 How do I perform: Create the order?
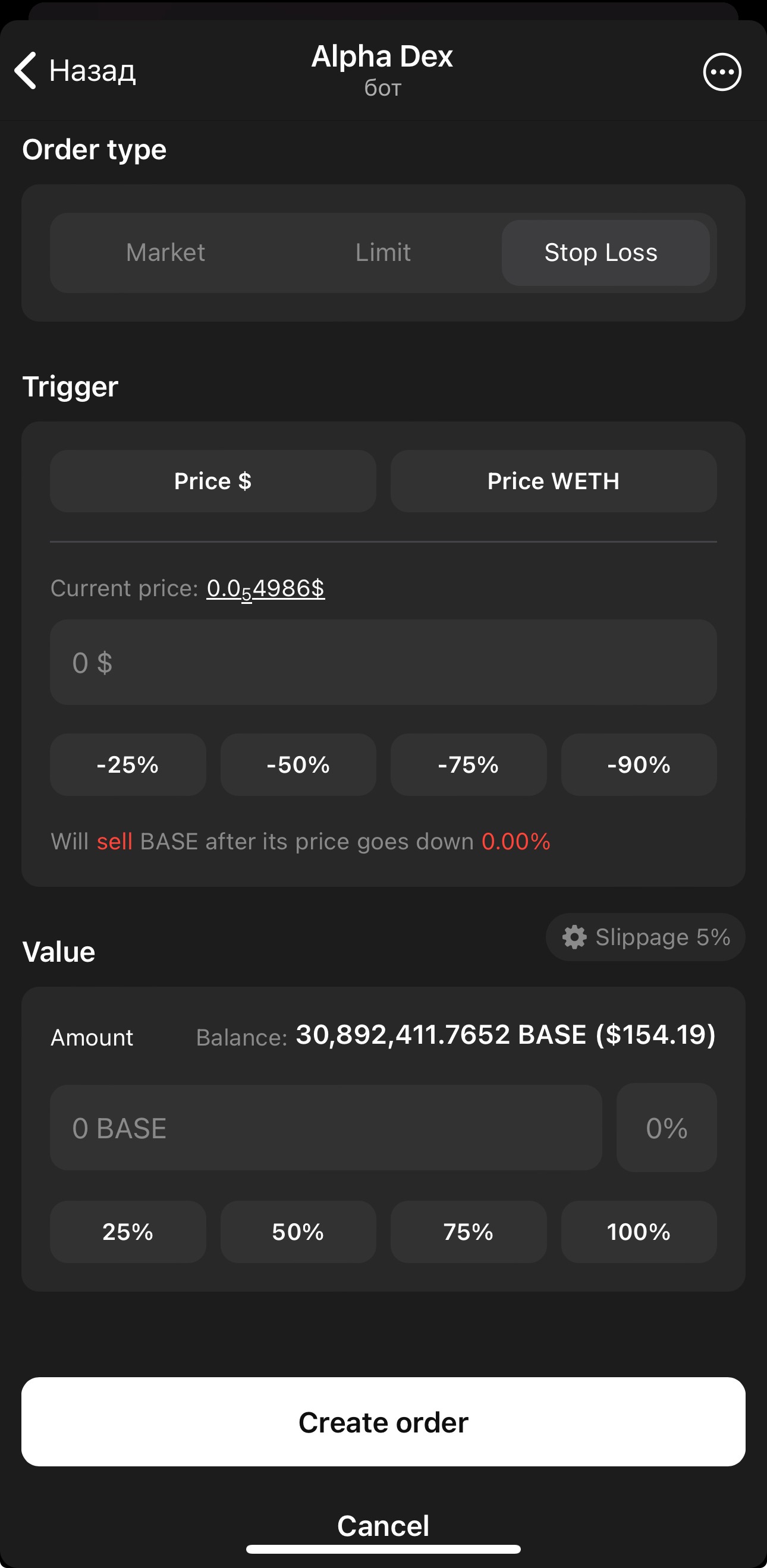click(383, 1422)
